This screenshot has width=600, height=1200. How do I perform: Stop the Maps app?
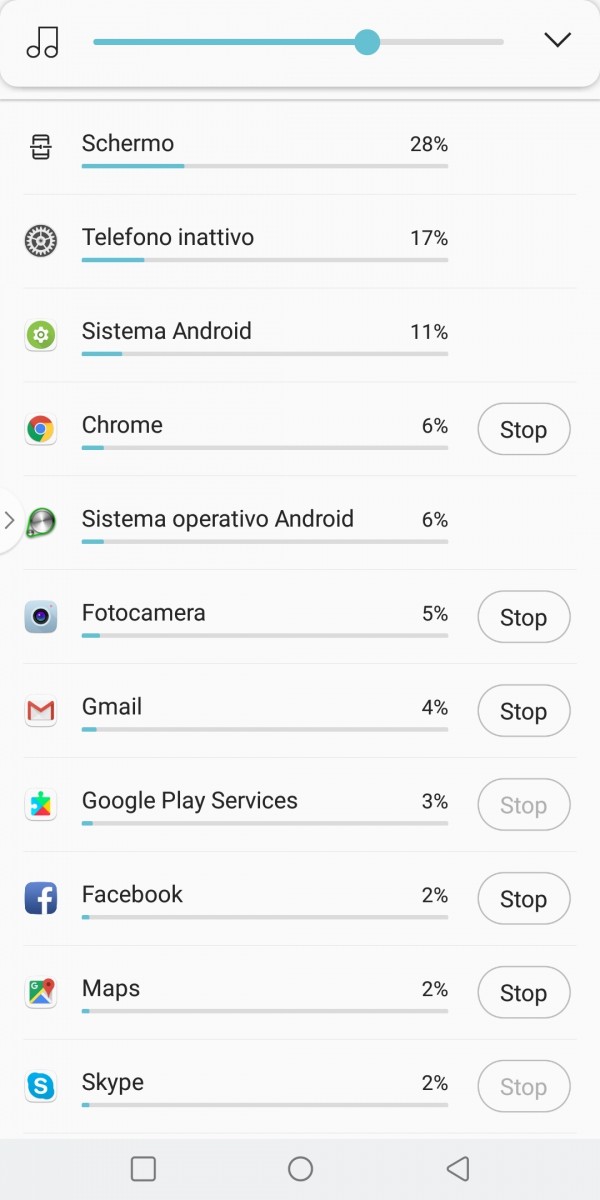pos(523,994)
